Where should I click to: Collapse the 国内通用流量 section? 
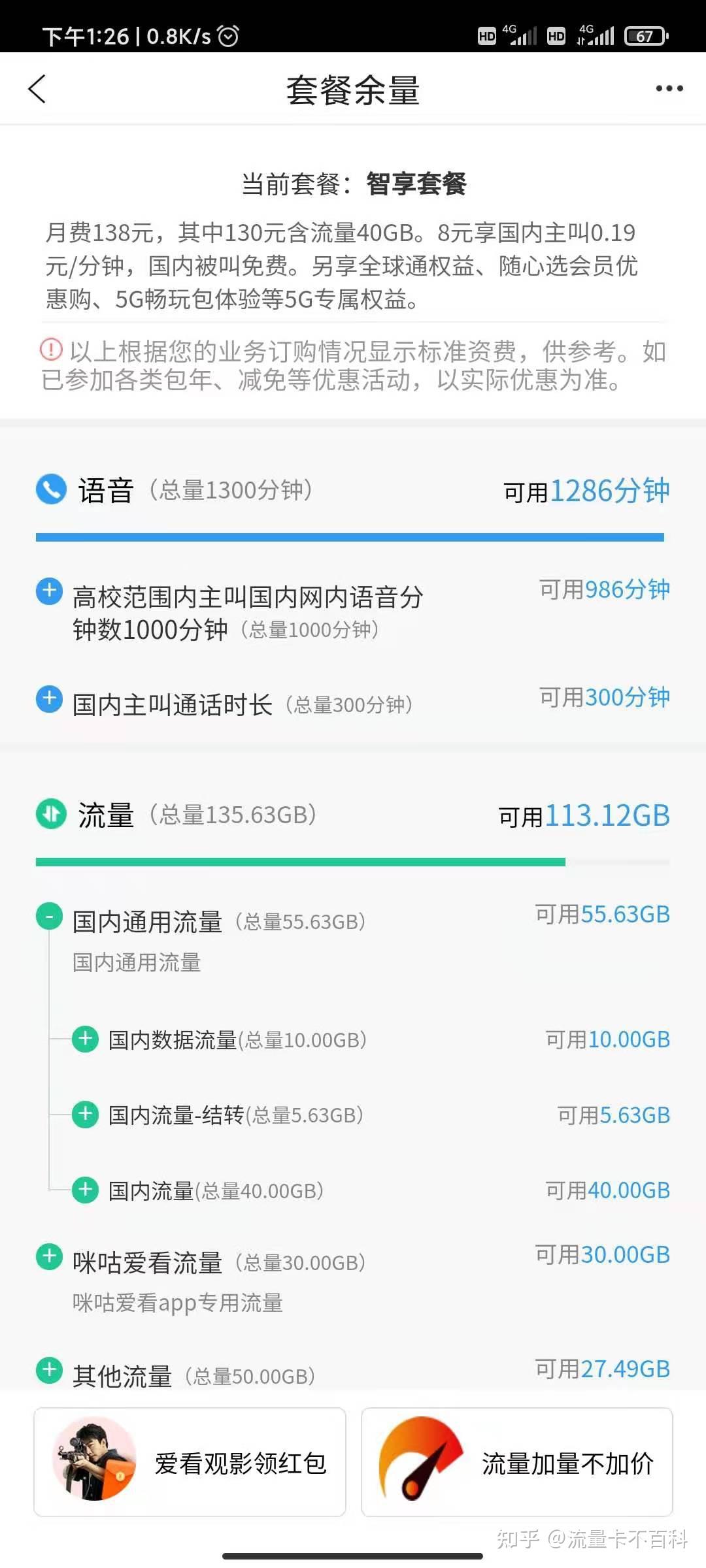coord(49,916)
